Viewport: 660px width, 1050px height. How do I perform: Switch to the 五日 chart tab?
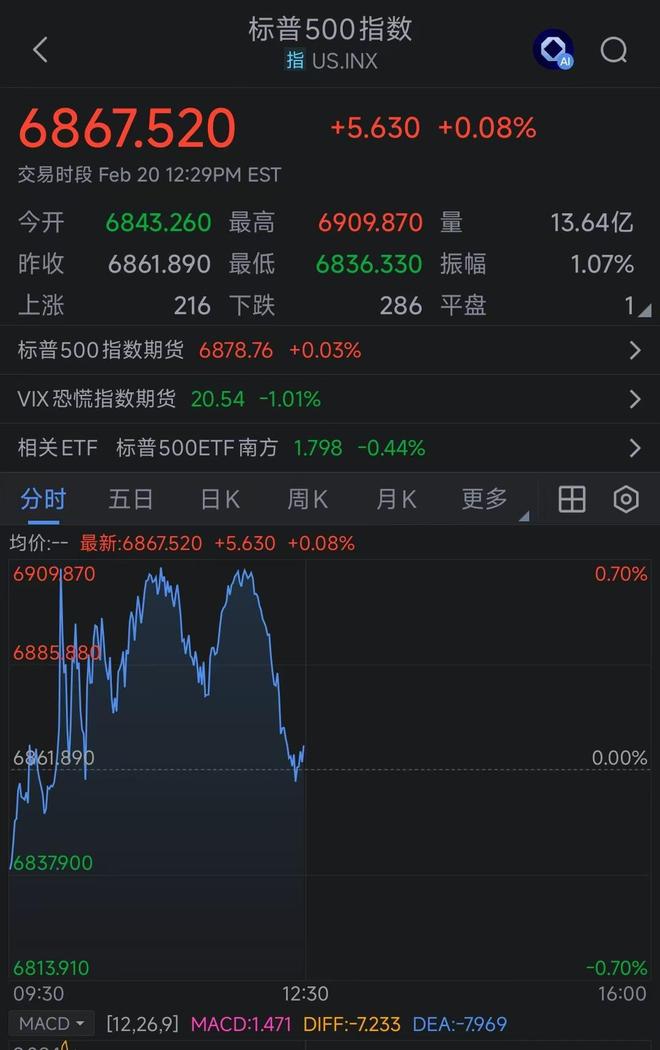pos(131,499)
